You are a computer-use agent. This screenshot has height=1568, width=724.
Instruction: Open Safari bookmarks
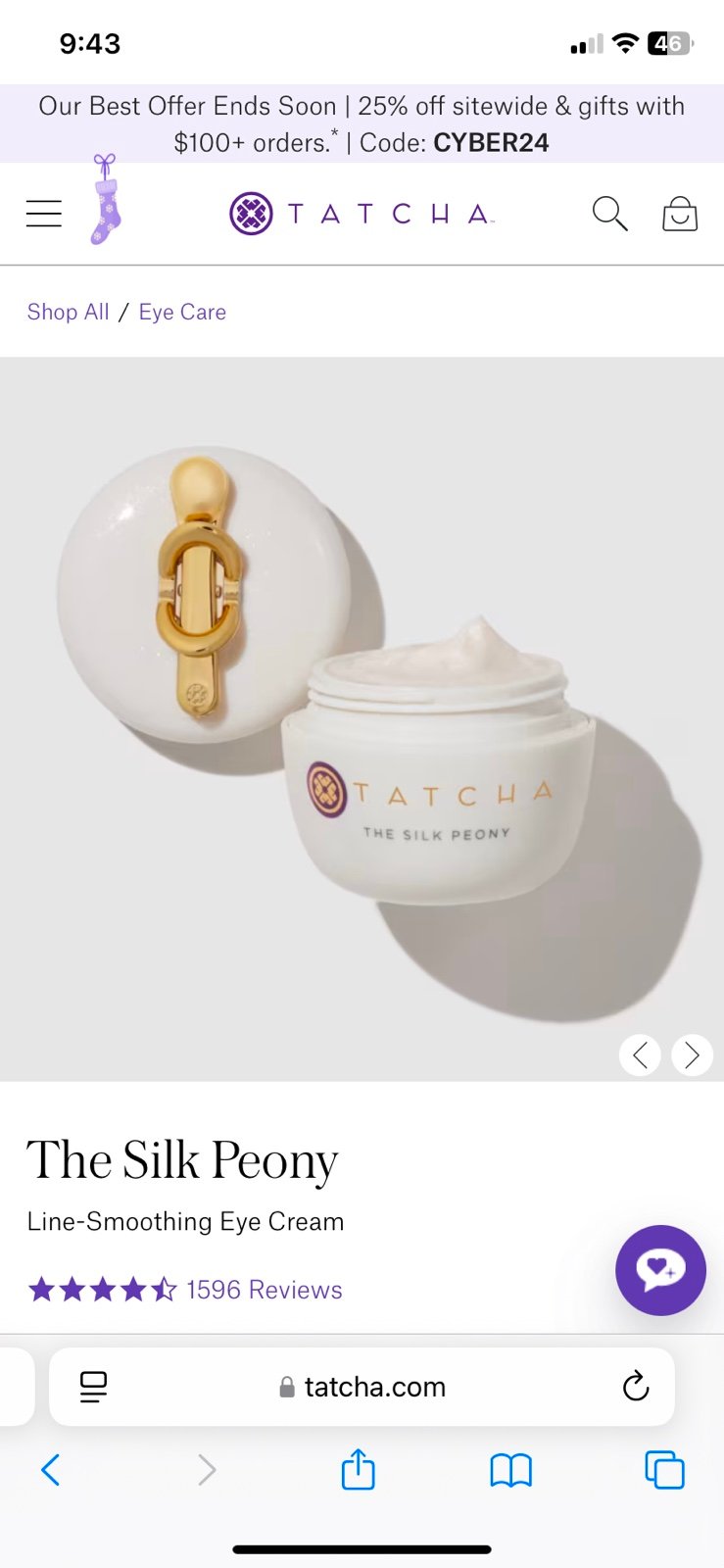click(510, 1470)
